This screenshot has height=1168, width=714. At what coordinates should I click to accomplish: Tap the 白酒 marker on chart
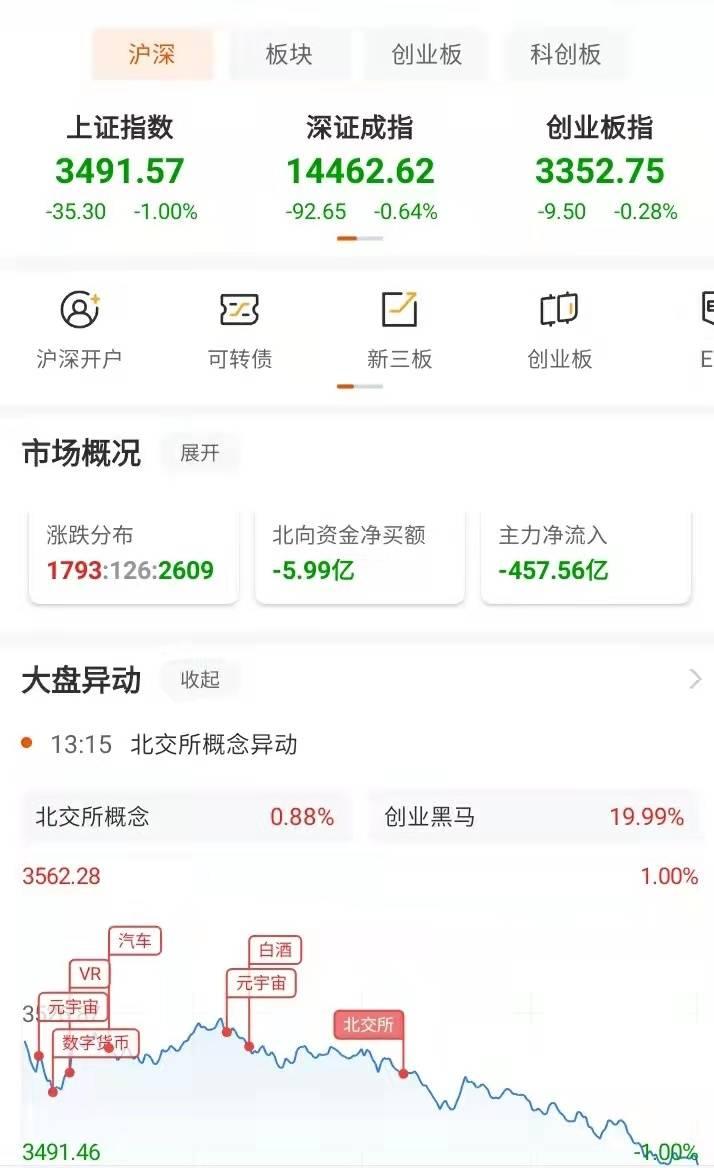(x=275, y=950)
